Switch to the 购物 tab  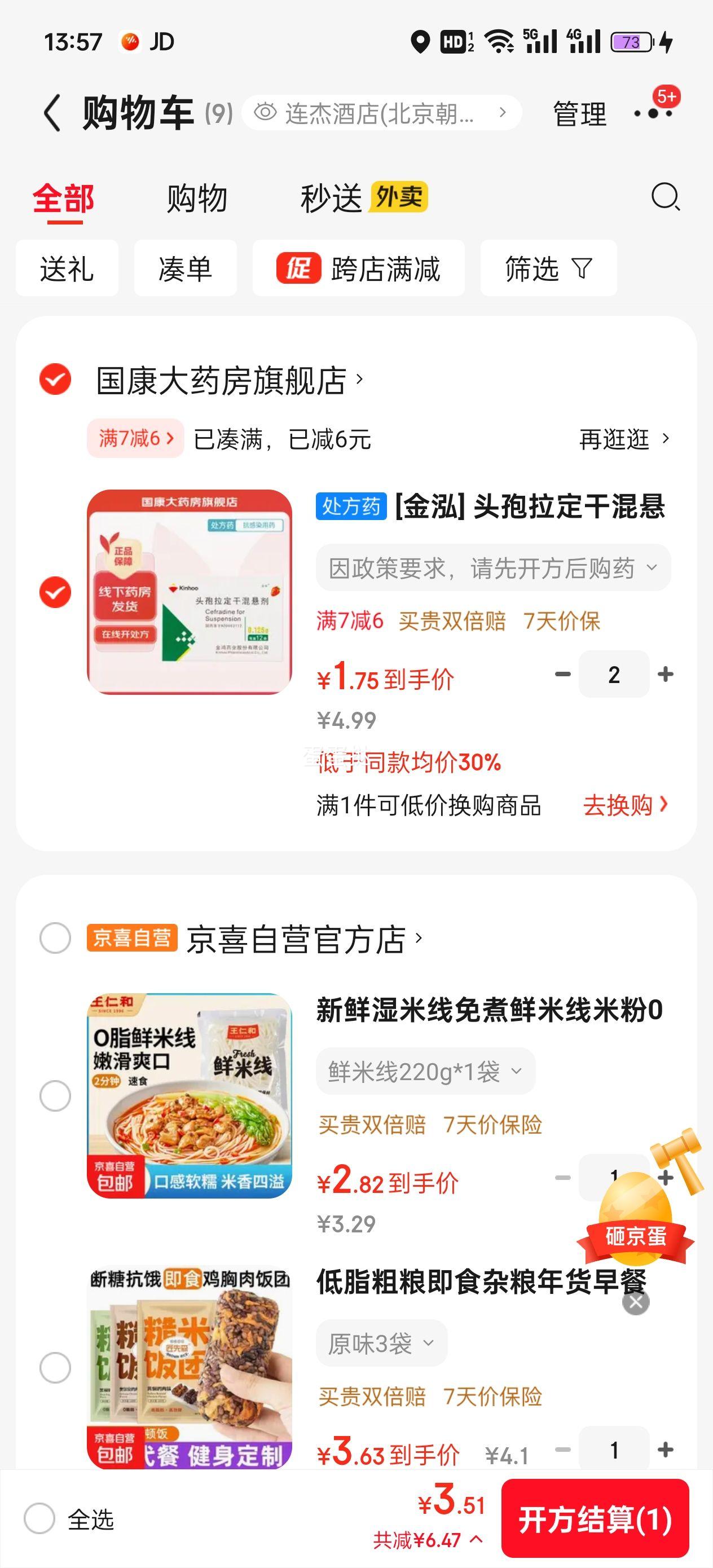click(x=197, y=199)
